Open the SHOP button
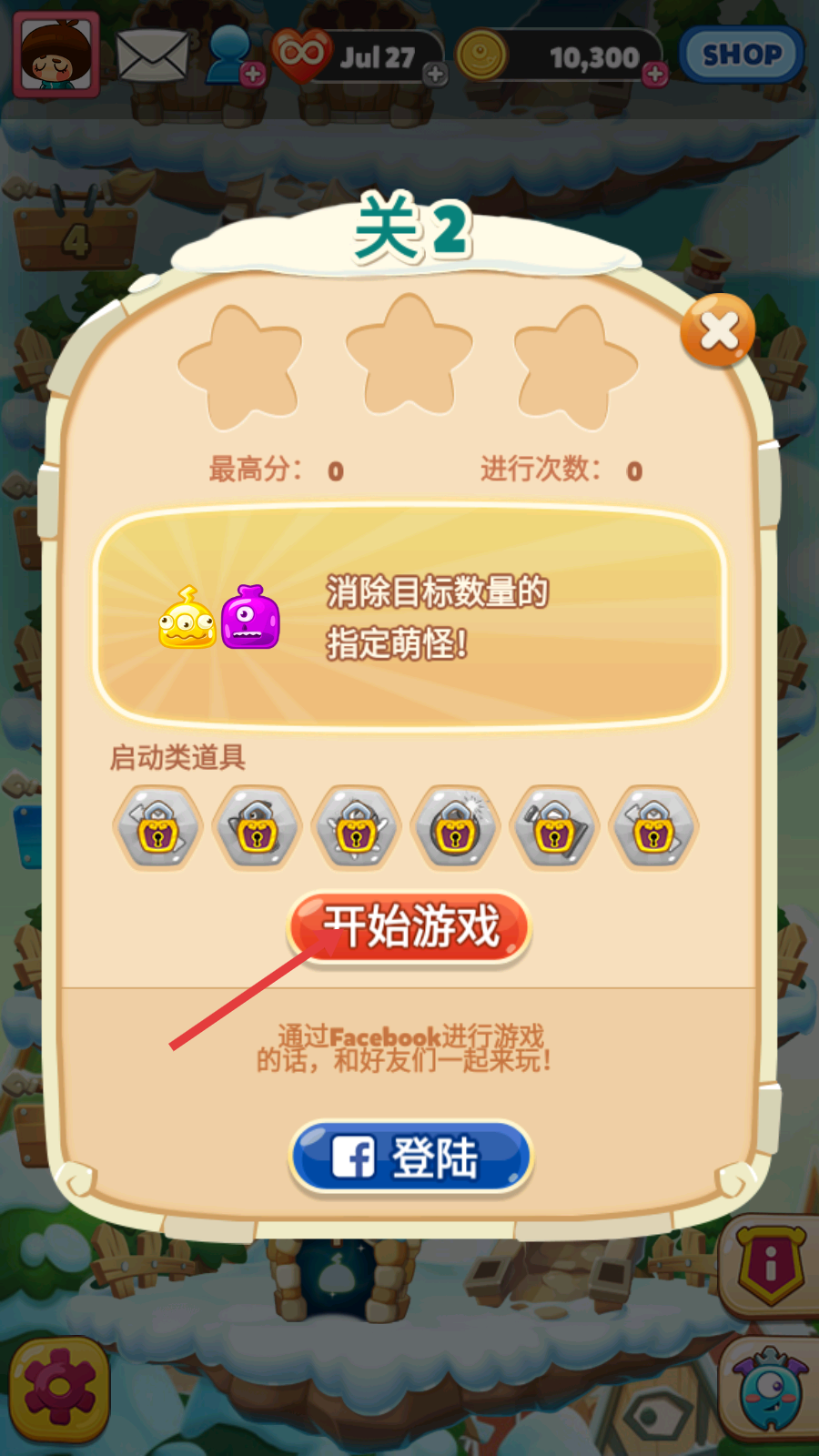Image resolution: width=819 pixels, height=1456 pixels. point(741,56)
